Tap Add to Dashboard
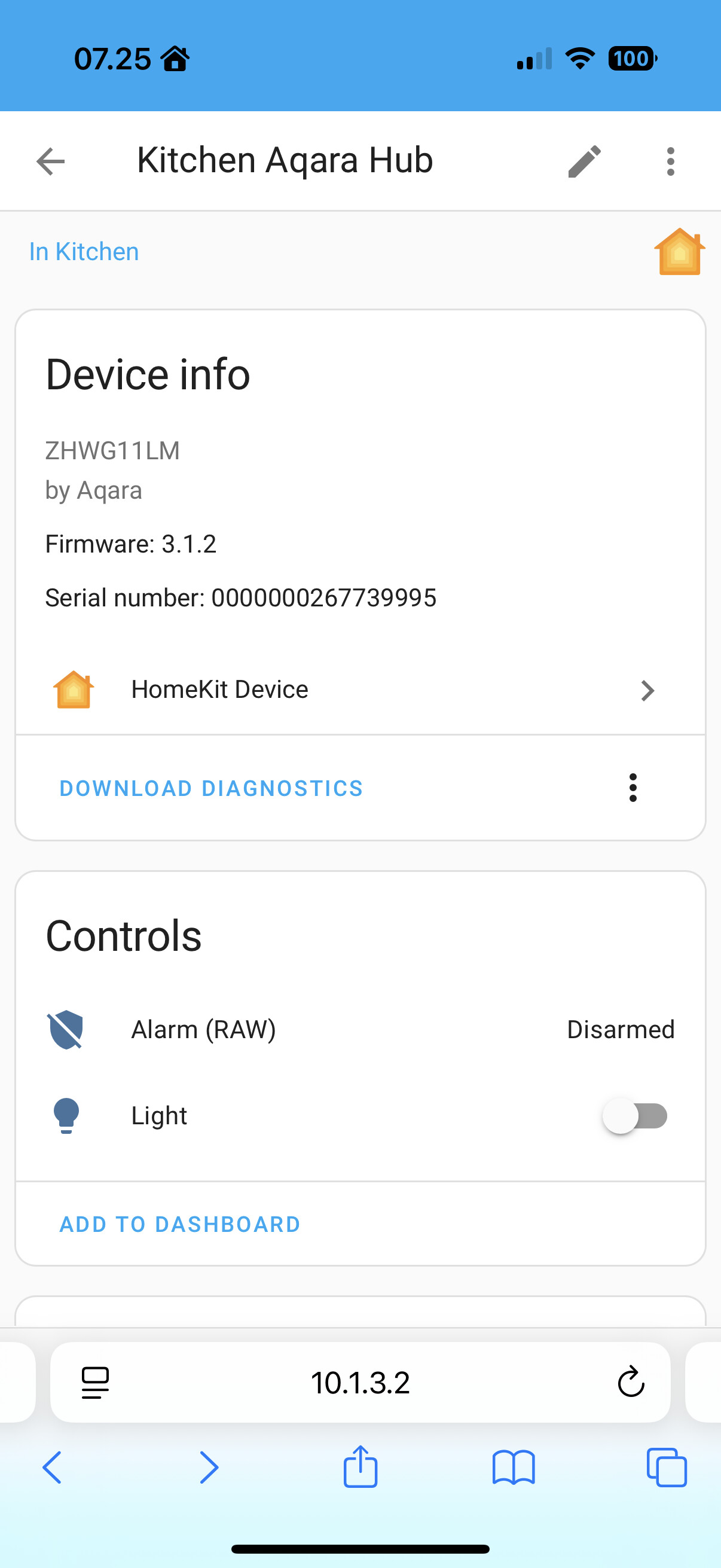This screenshot has height=1568, width=721. click(x=180, y=1224)
